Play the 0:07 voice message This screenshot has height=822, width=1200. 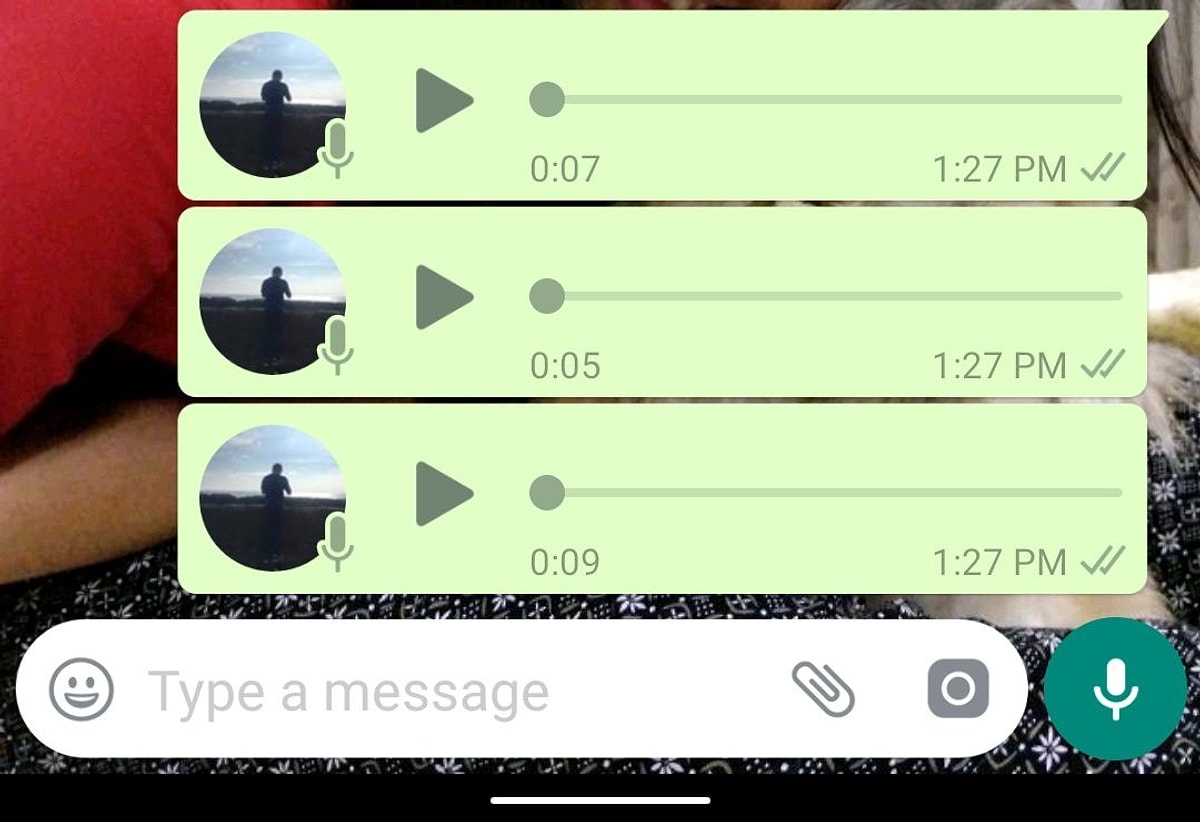click(x=443, y=100)
